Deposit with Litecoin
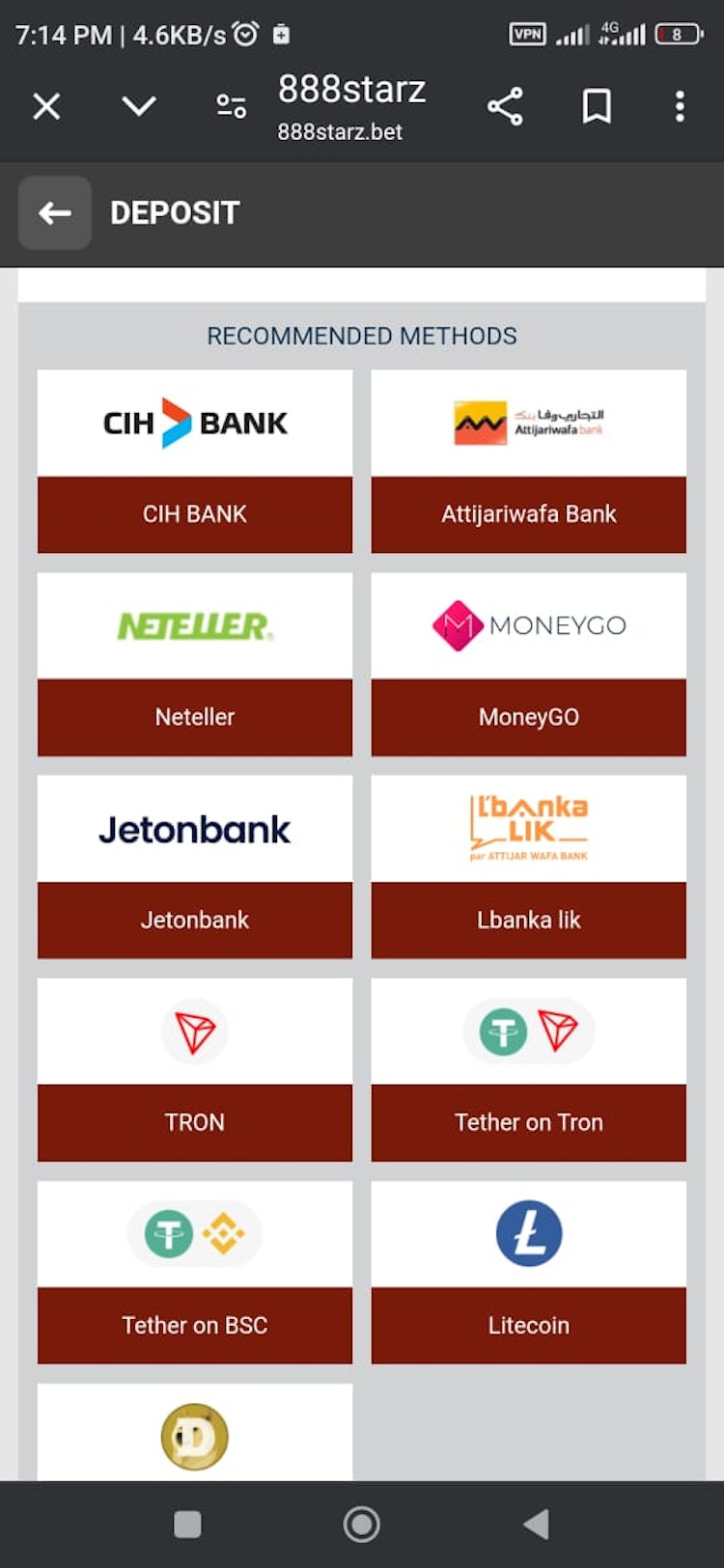Screen dimensions: 724x1568 [528, 1272]
